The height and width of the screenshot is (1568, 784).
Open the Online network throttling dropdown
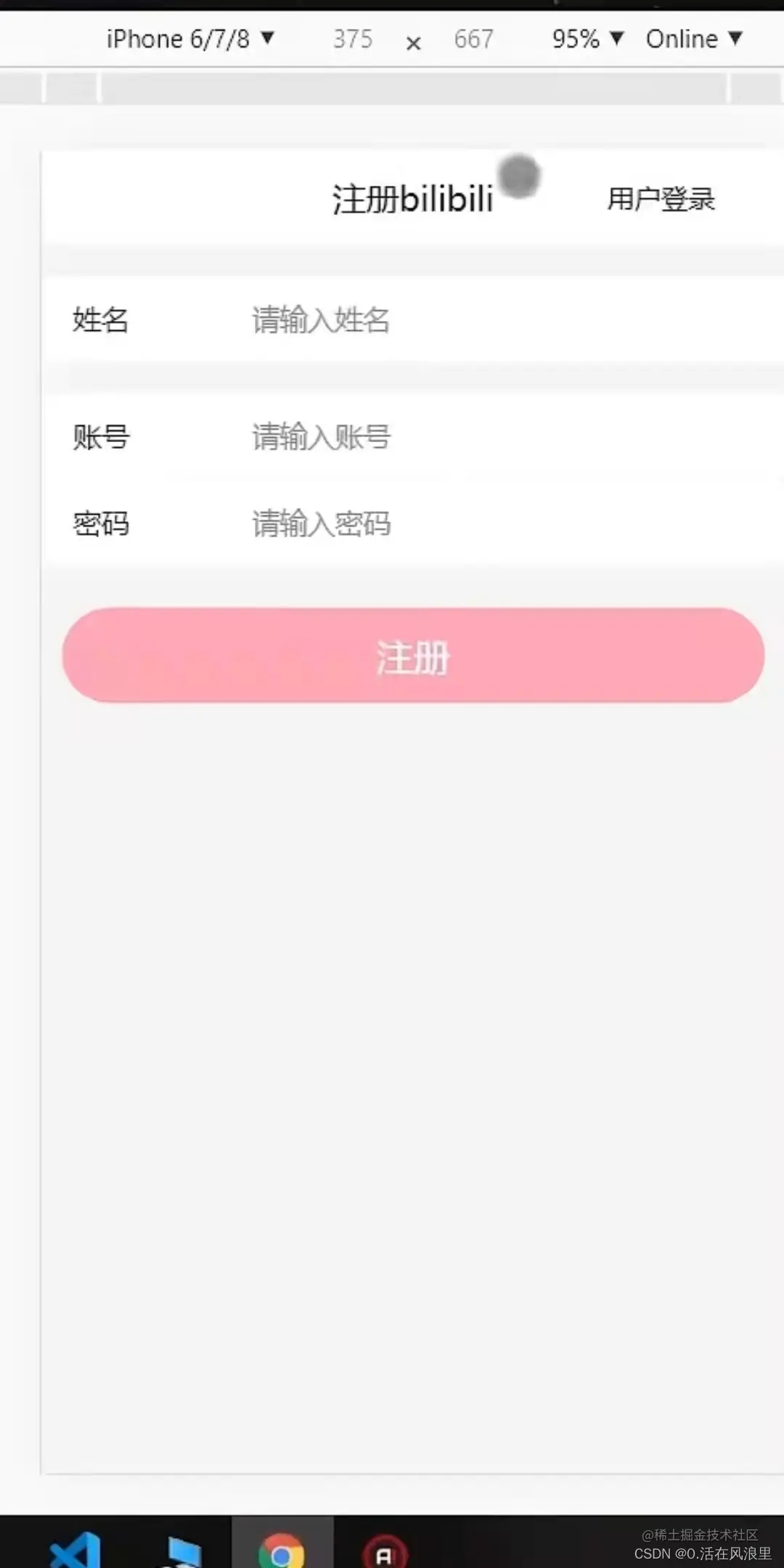(693, 39)
